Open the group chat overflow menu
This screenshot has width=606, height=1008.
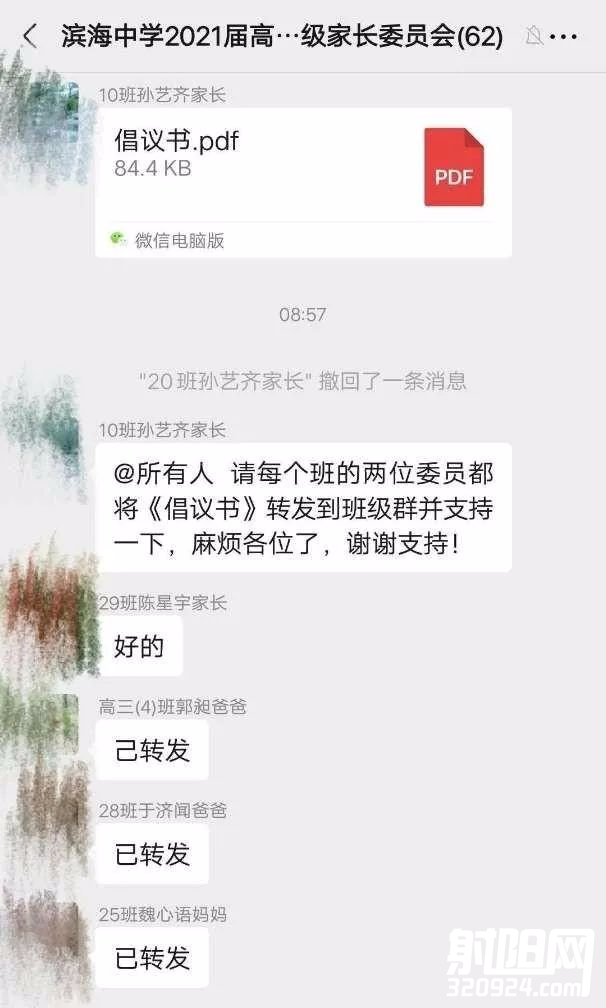point(565,38)
